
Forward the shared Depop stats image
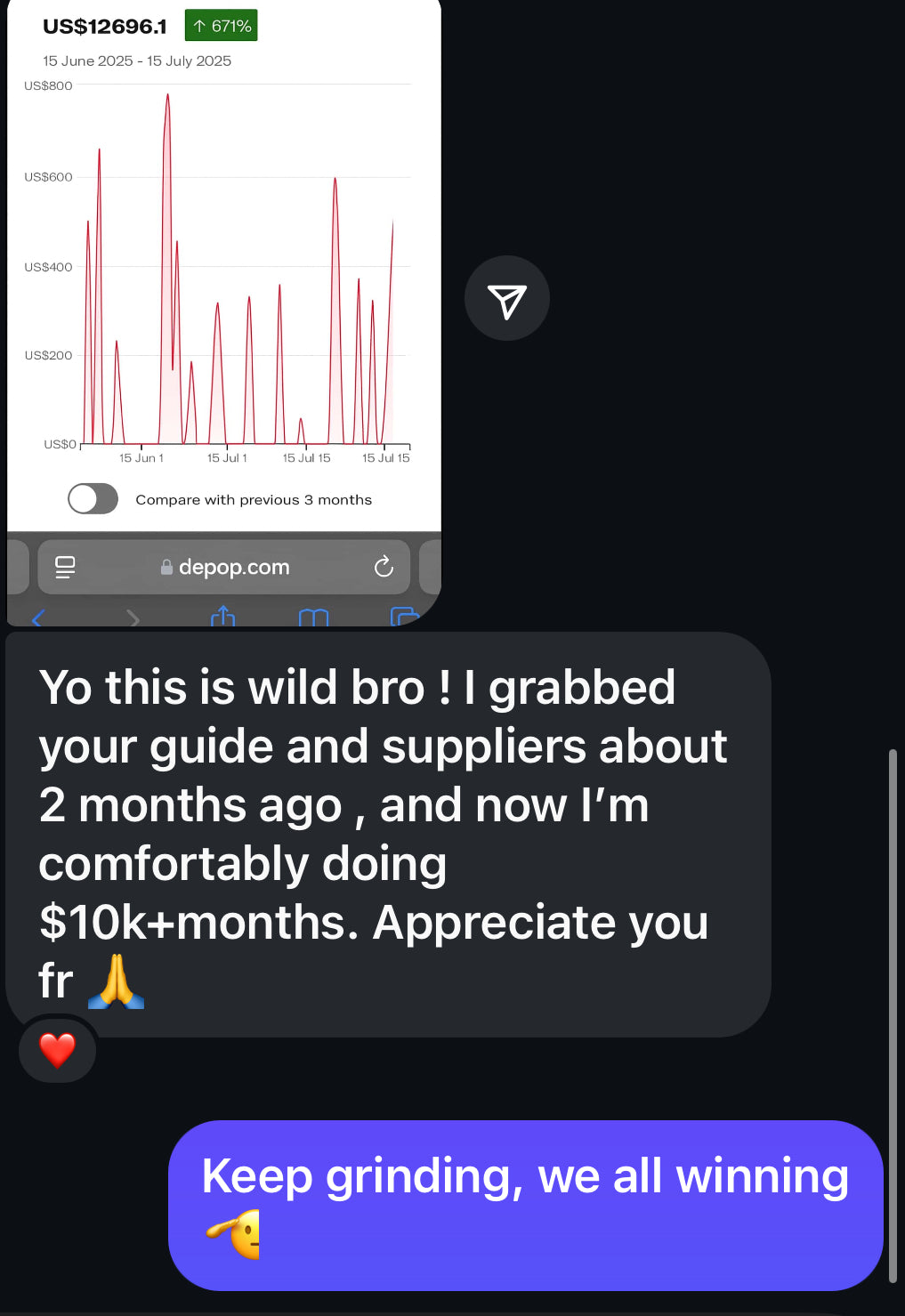506,299
